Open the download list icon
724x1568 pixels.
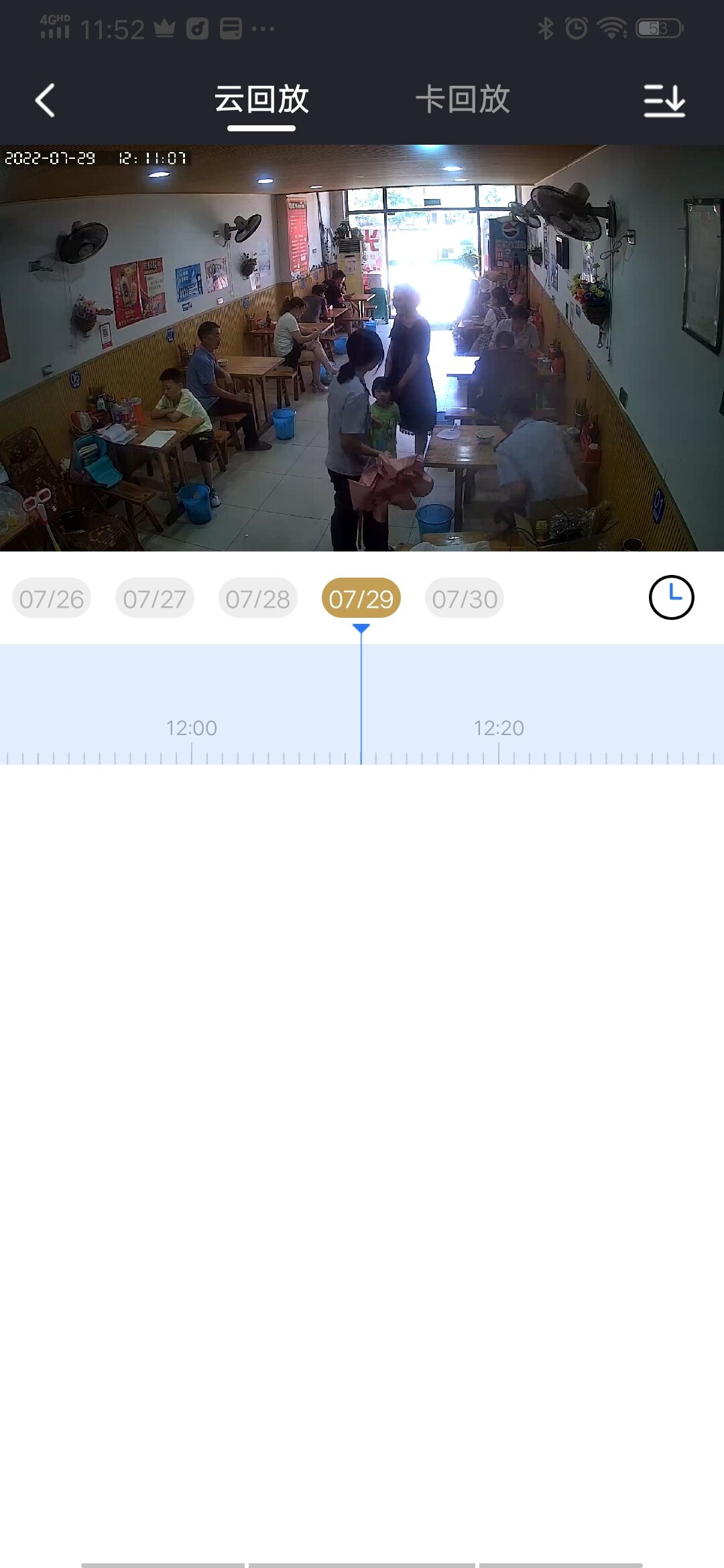pyautogui.click(x=664, y=101)
